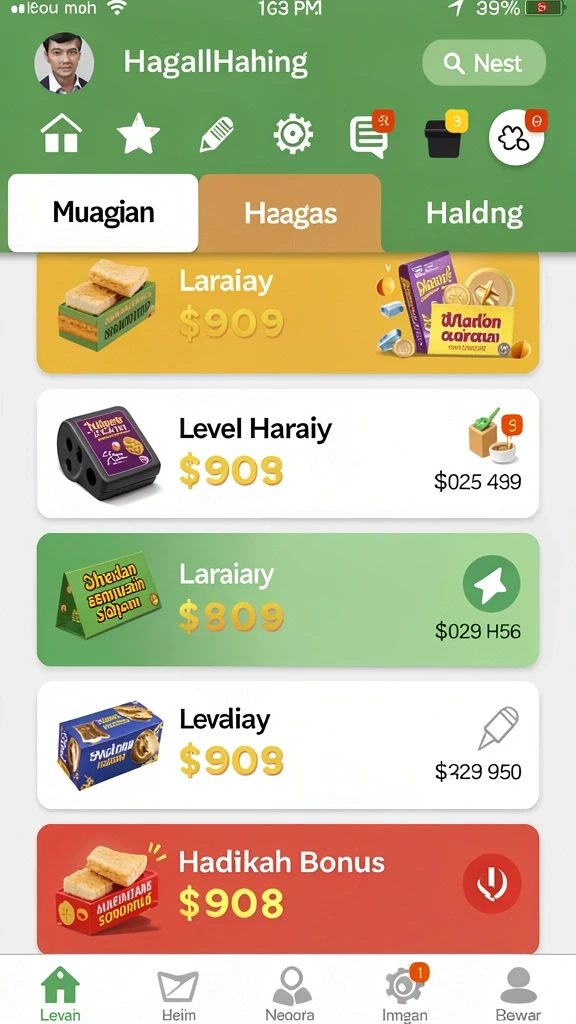The width and height of the screenshot is (576, 1024).
Task: Open the settings gear in top toolbar
Action: [293, 134]
